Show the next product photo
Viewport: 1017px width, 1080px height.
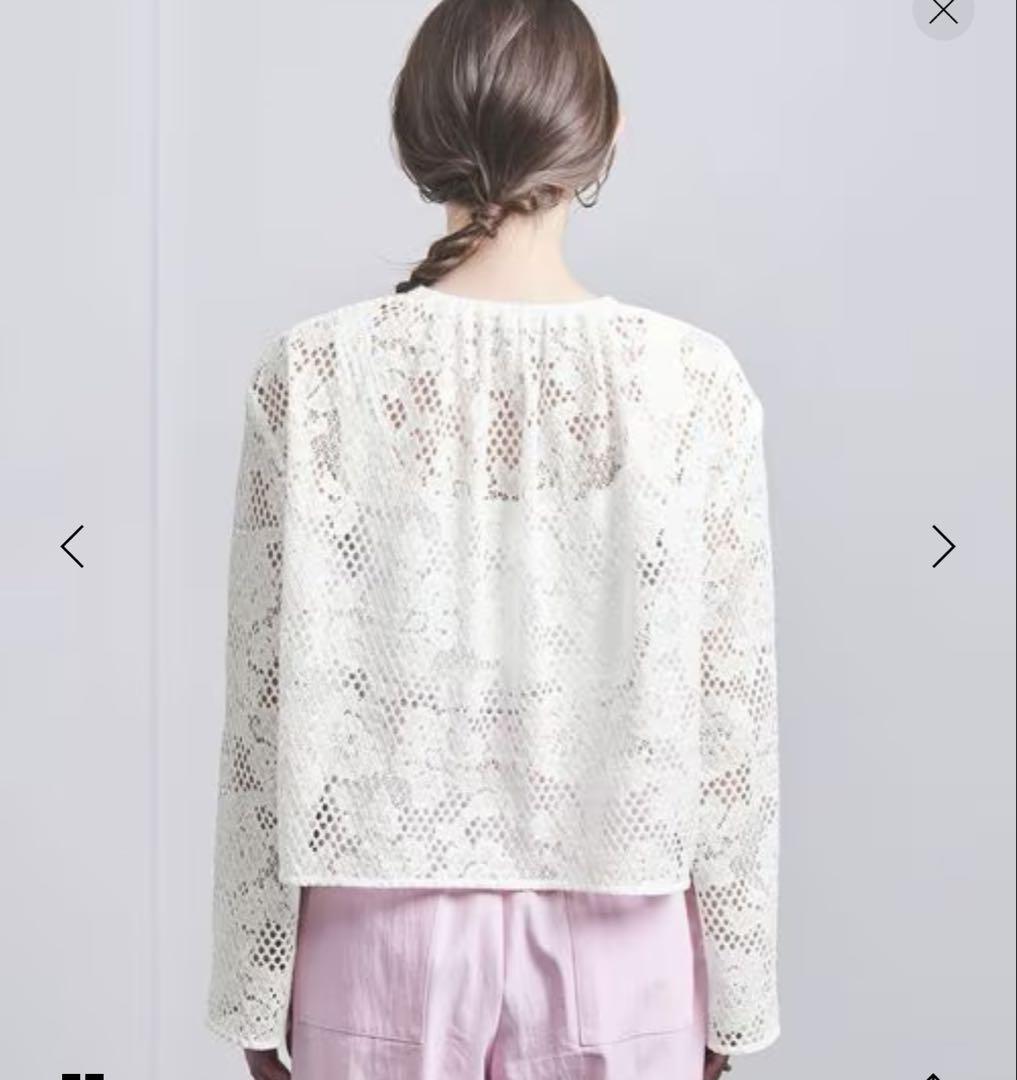[943, 547]
